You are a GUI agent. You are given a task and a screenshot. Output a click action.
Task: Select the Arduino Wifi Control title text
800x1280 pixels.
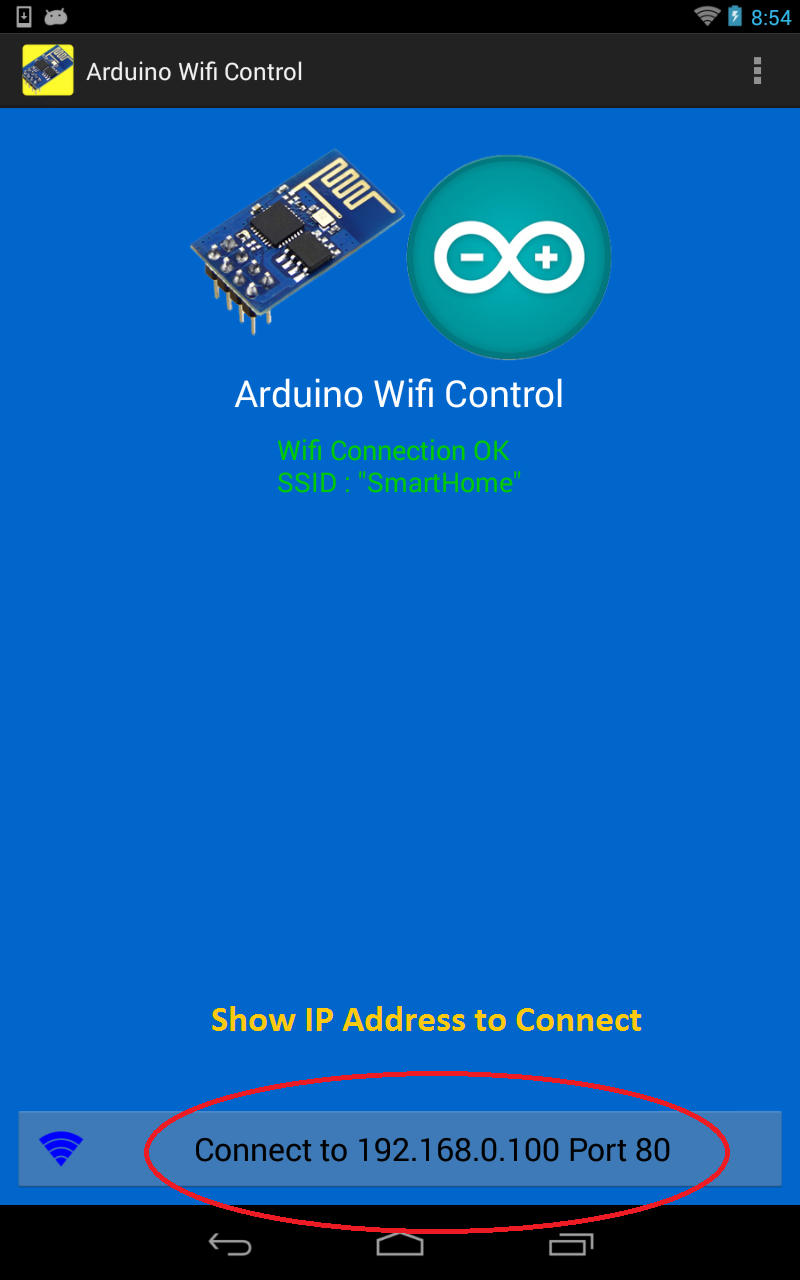pos(194,71)
